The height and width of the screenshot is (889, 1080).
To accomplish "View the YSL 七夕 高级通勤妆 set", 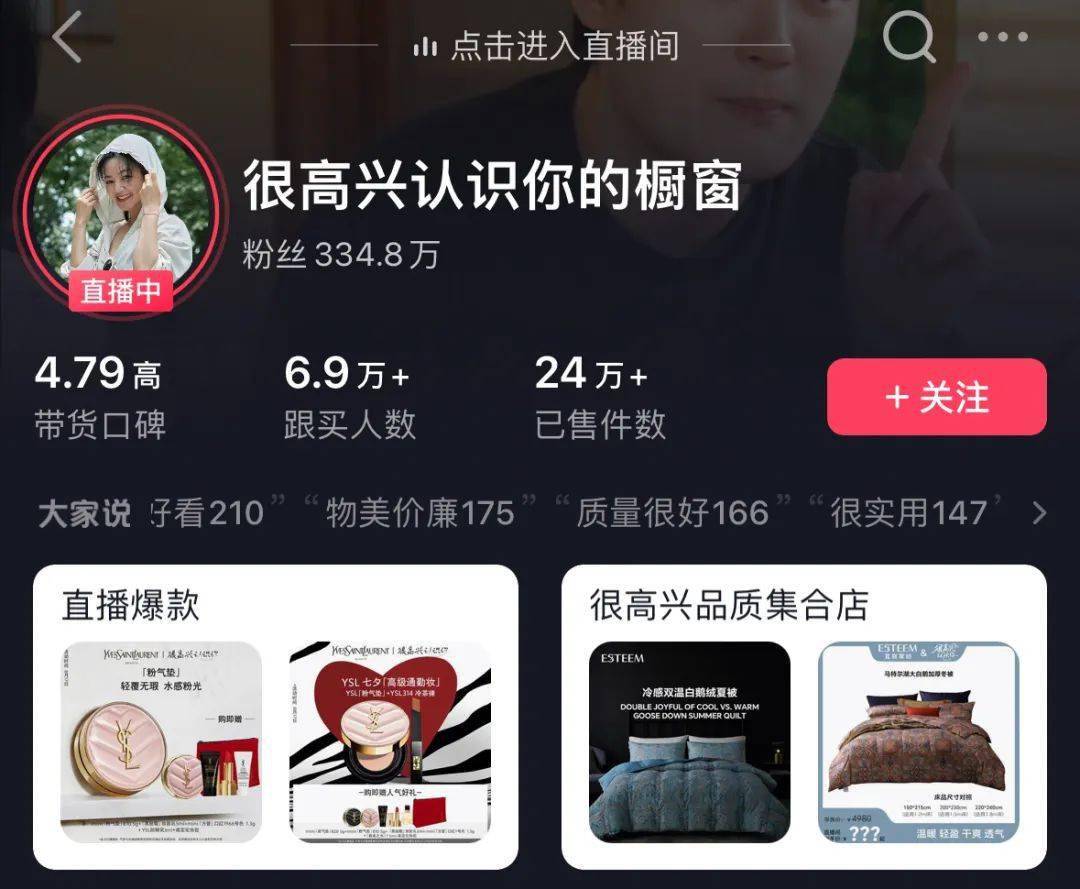I will pos(390,741).
